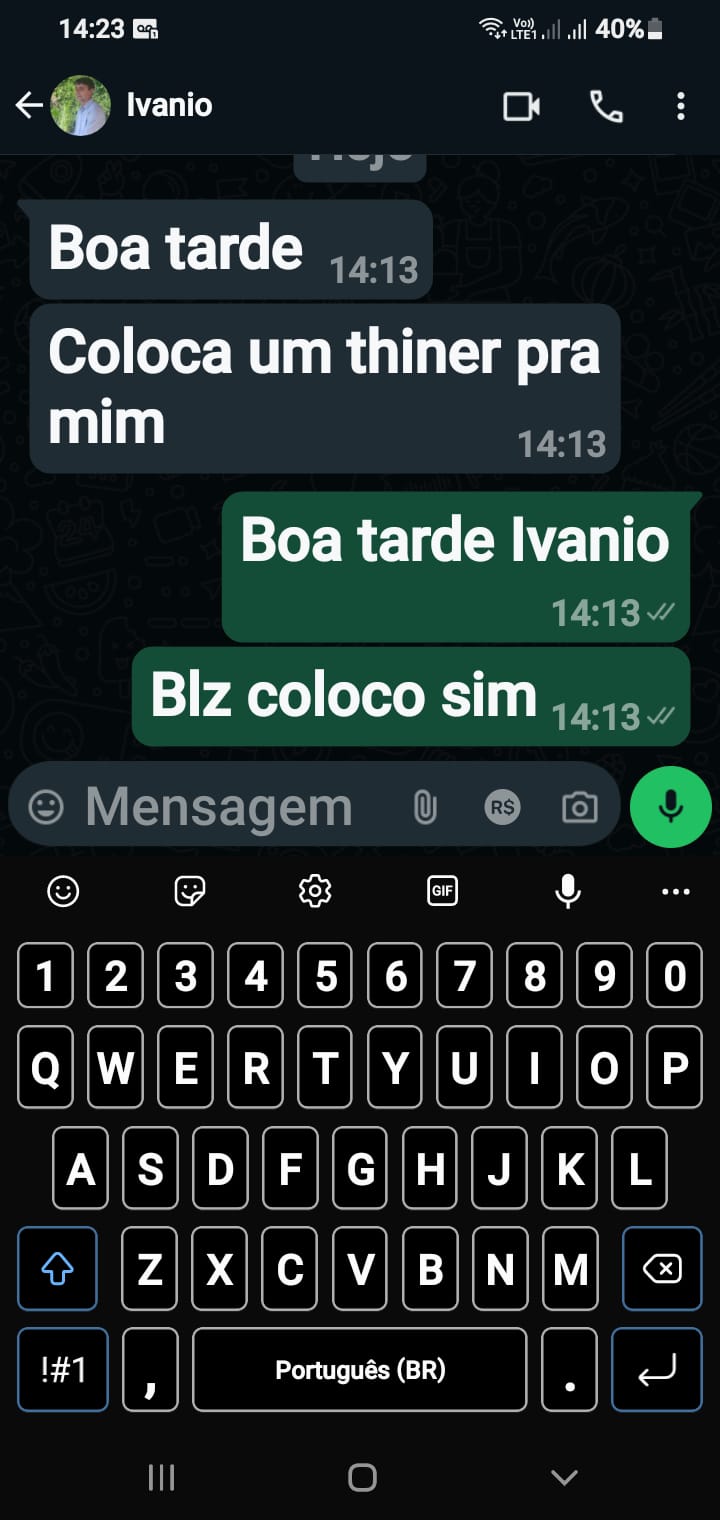
Task: Open keyboard settings gear
Action: click(x=315, y=890)
